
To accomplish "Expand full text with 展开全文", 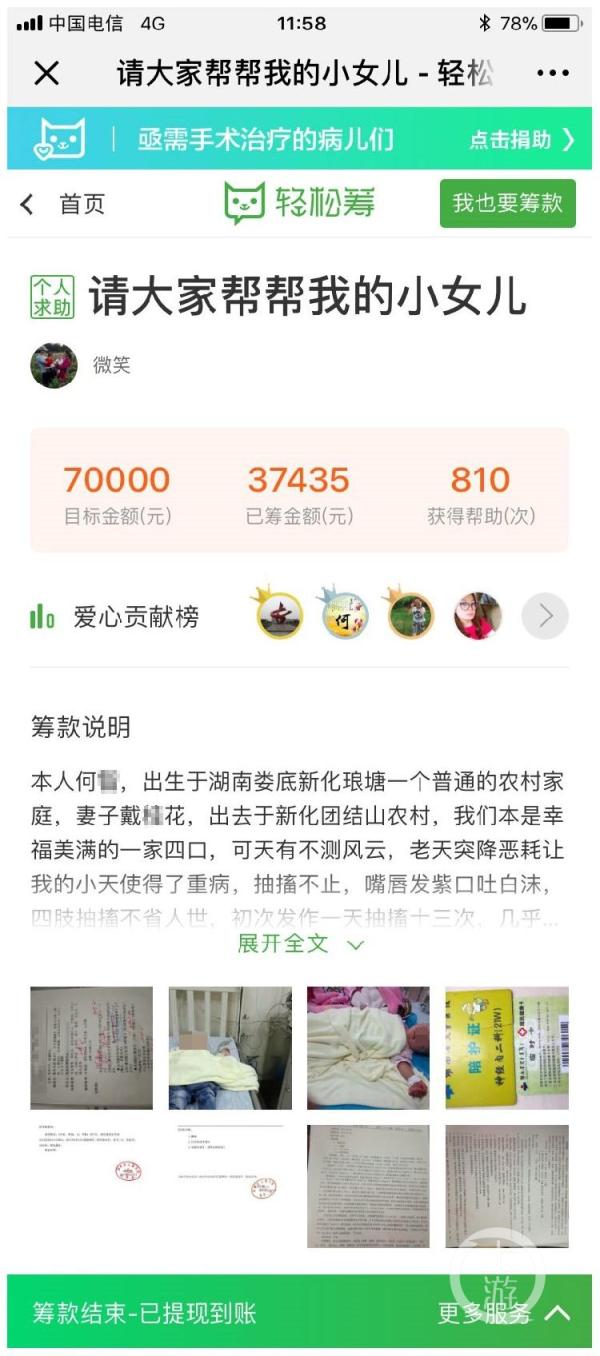I will tap(300, 943).
